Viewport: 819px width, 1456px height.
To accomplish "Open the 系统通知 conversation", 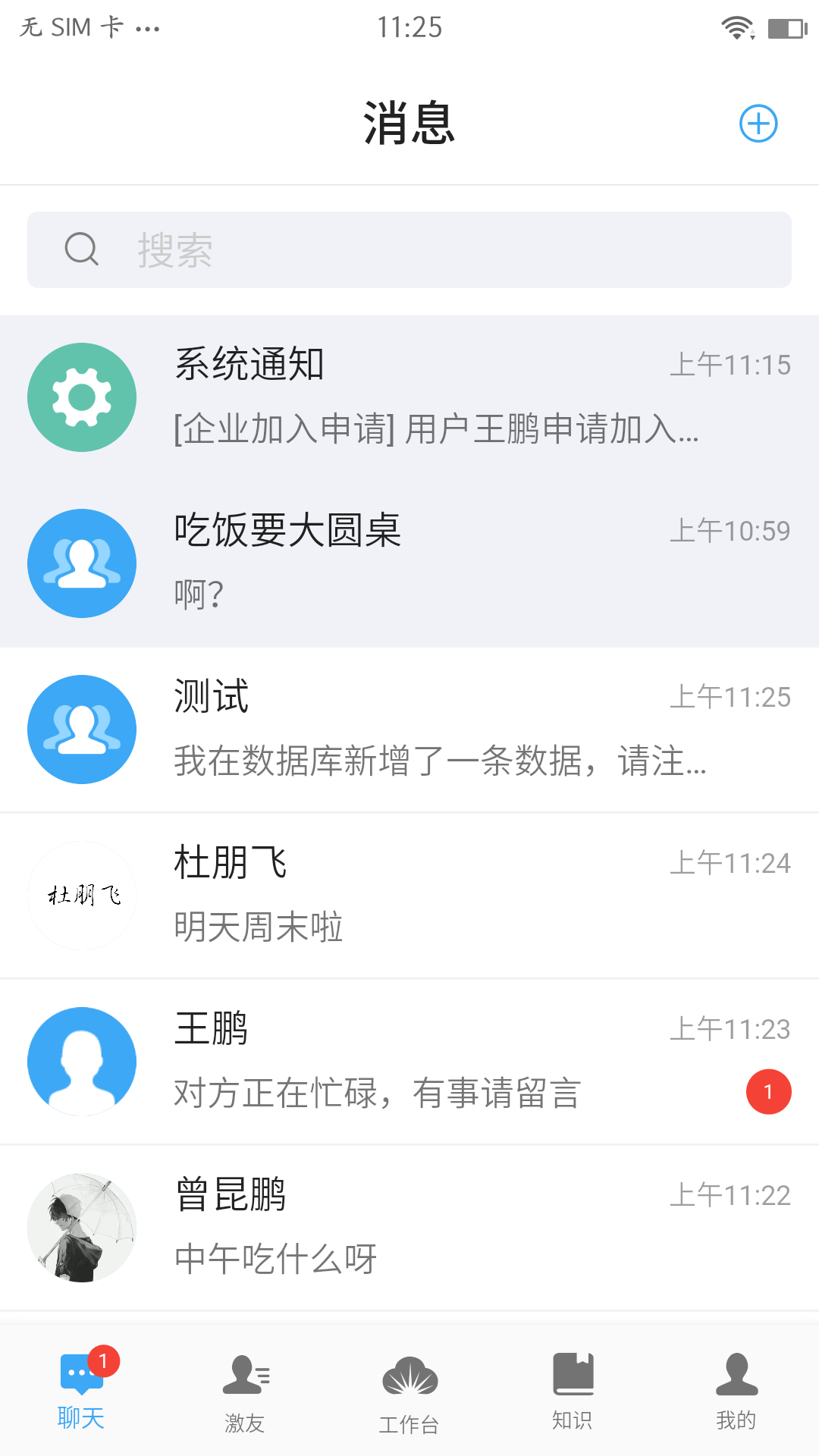I will pyautogui.click(x=409, y=398).
